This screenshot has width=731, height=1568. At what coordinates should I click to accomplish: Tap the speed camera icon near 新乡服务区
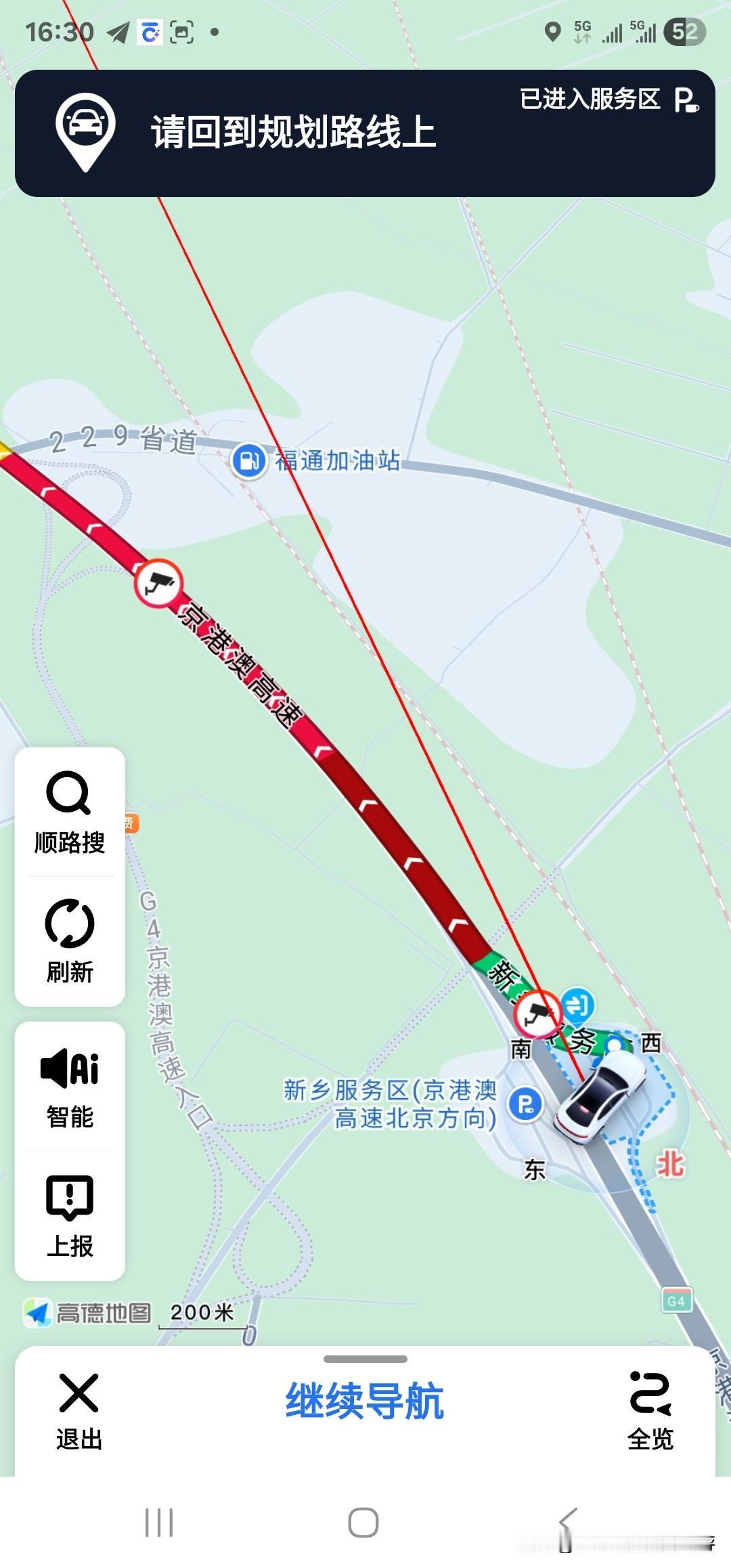point(538,1014)
